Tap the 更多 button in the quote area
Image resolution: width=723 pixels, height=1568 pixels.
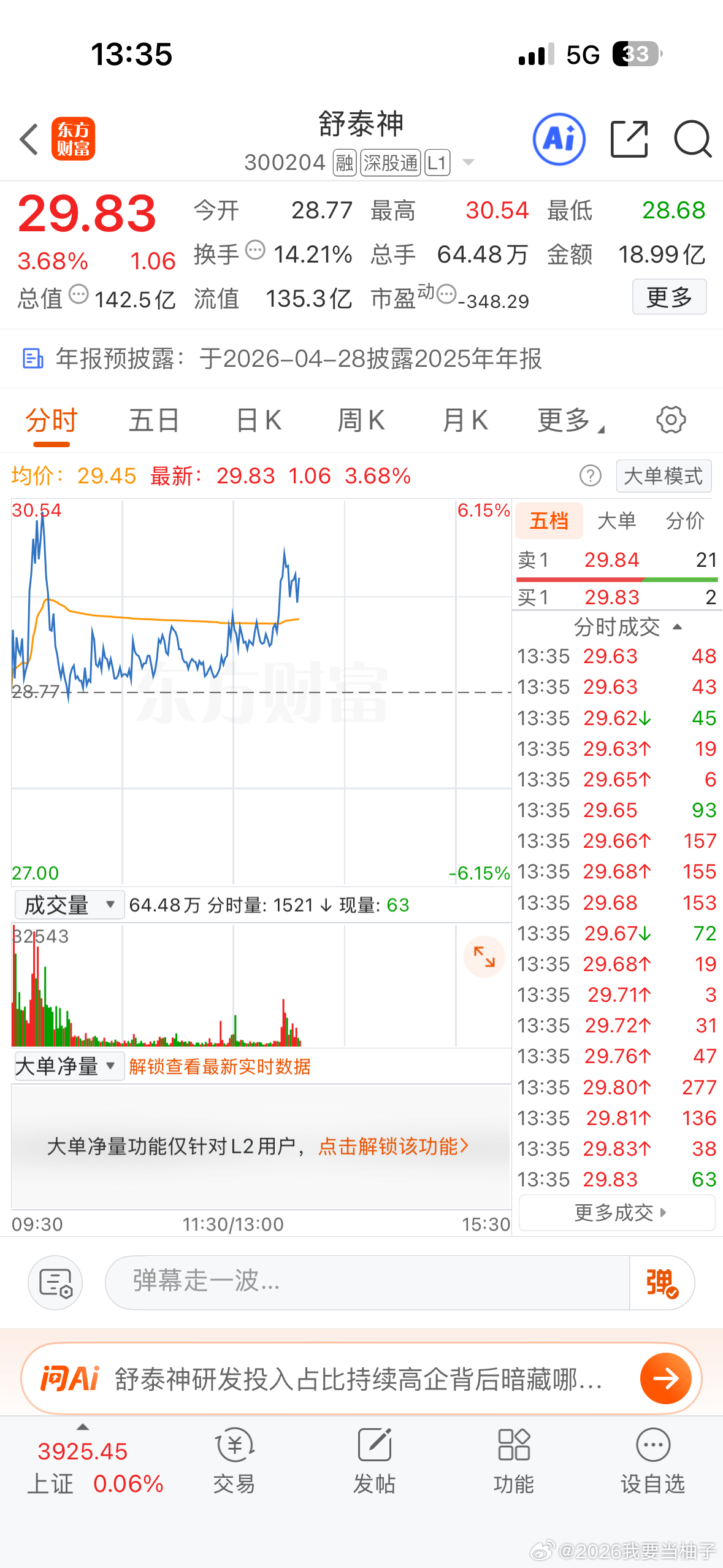coord(669,297)
